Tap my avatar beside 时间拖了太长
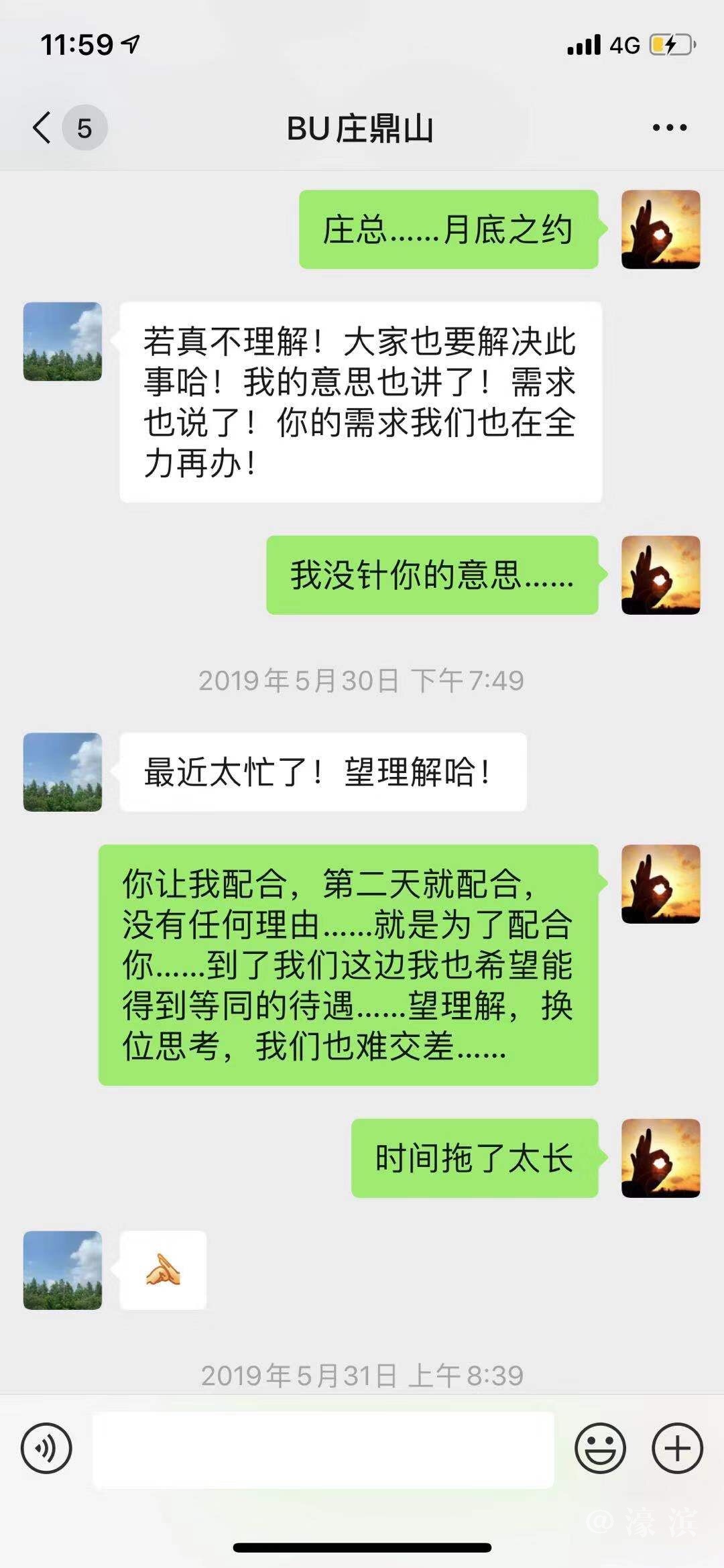Viewport: 724px width, 1568px height. [x=660, y=1158]
